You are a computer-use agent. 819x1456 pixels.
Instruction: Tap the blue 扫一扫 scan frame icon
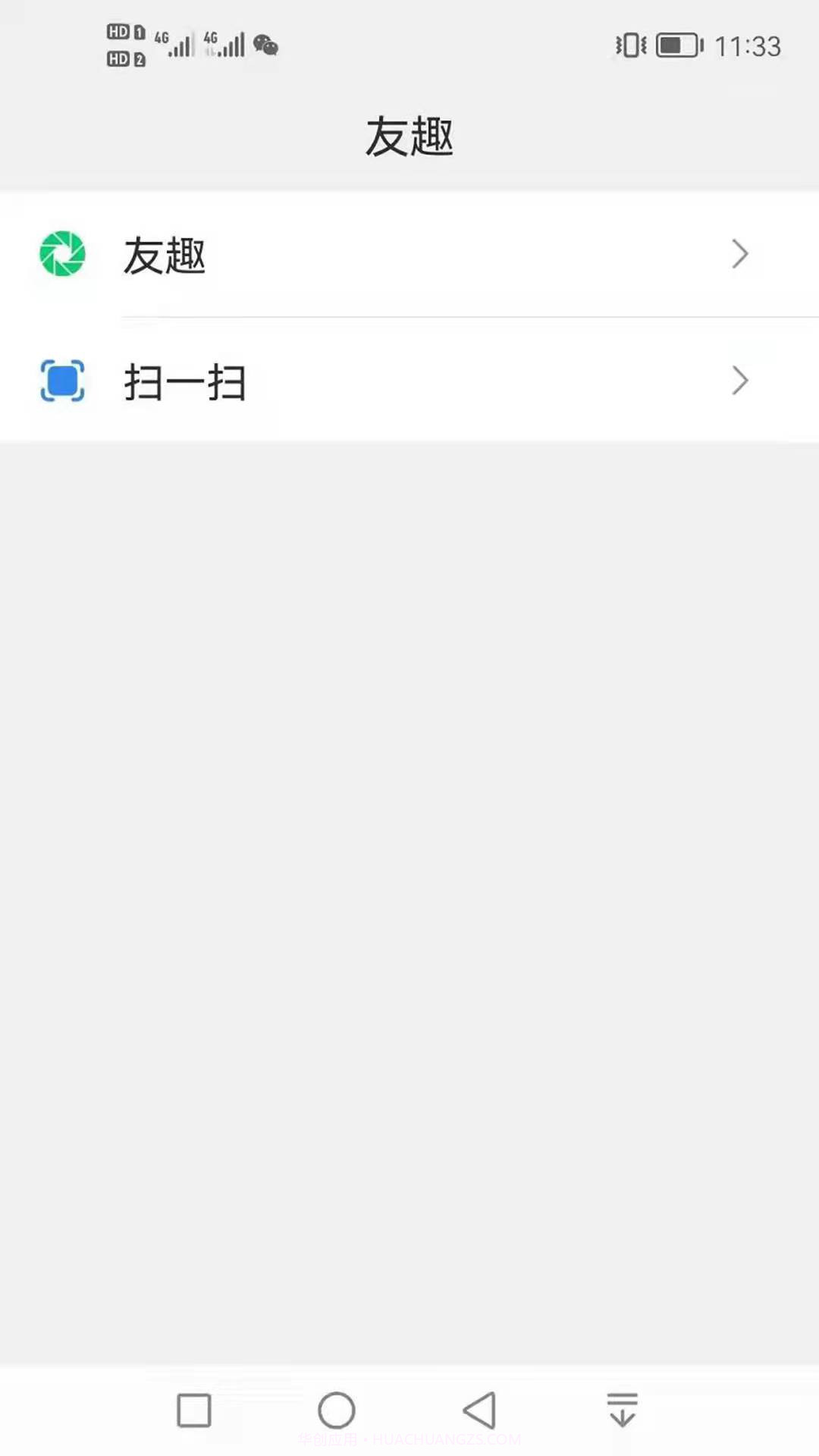pos(61,381)
